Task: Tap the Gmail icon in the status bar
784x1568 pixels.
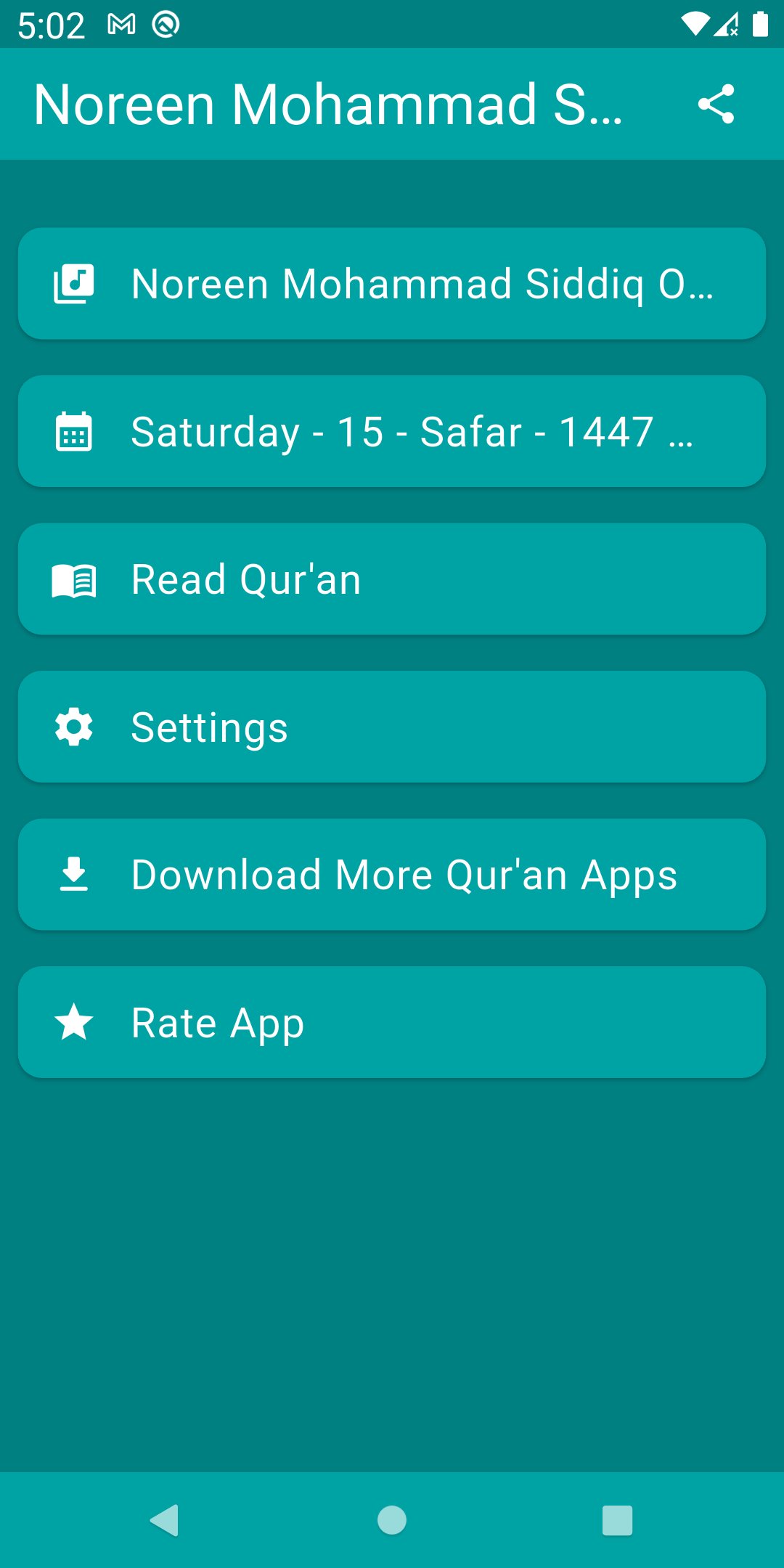Action: coord(120,24)
